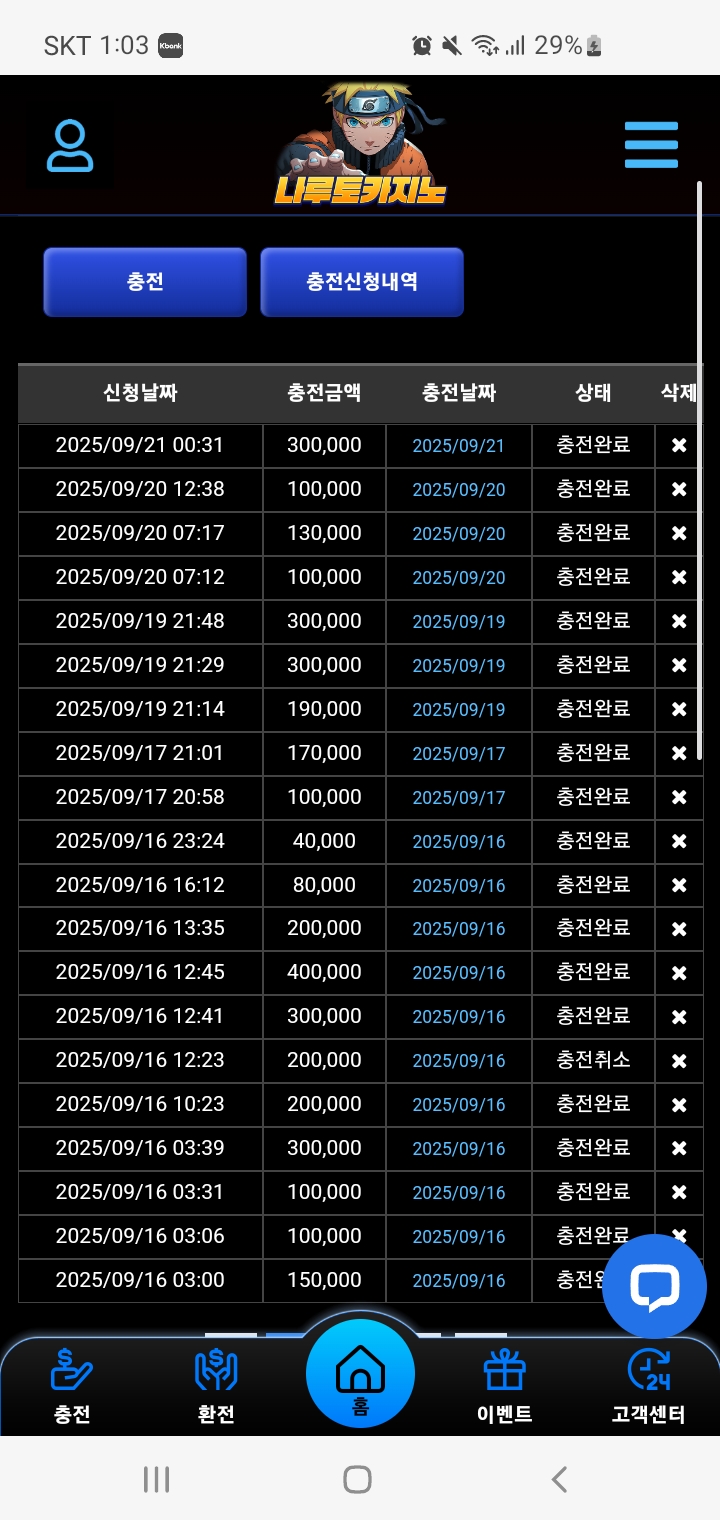Open the hamburger menu
Viewport: 720px width, 1520px height.
point(651,146)
